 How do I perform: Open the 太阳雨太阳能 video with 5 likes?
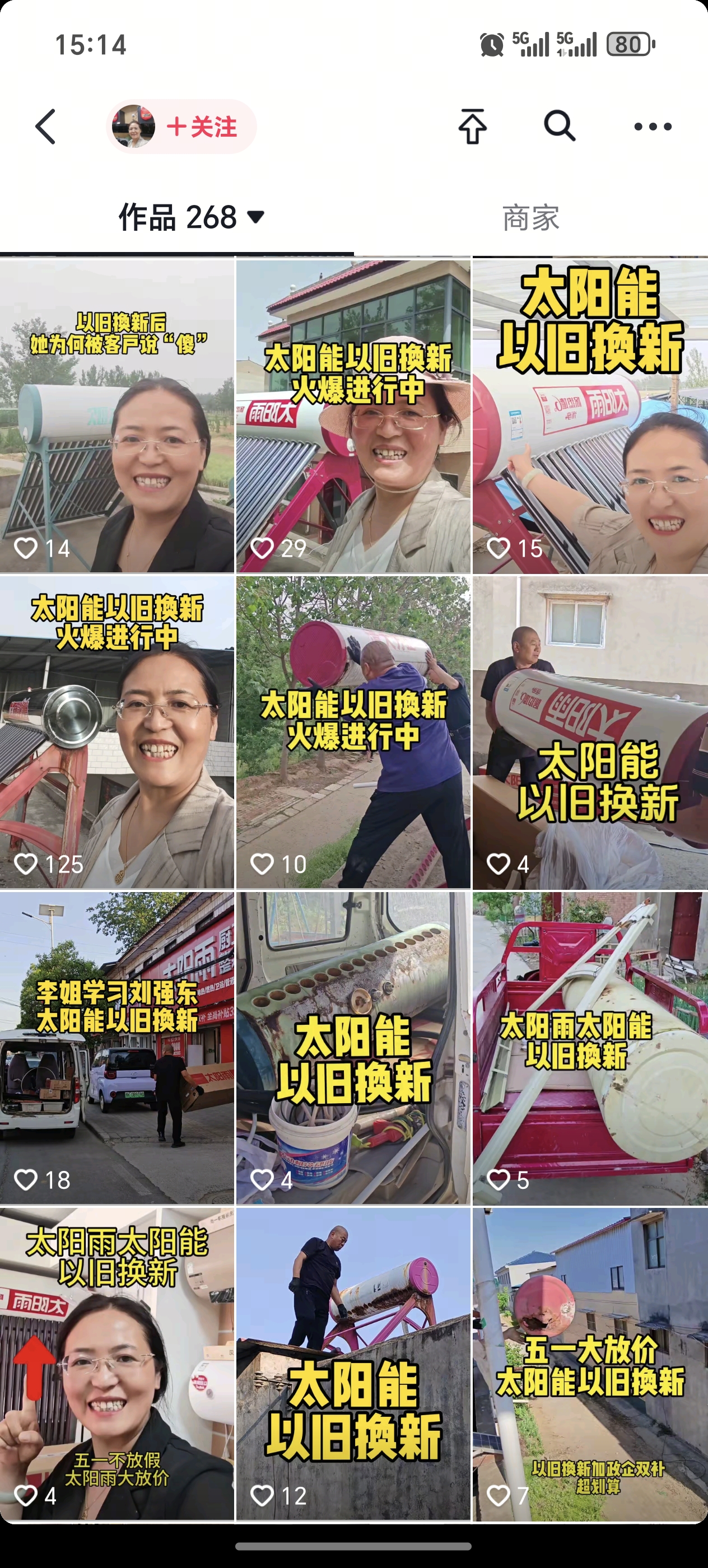[590, 1048]
